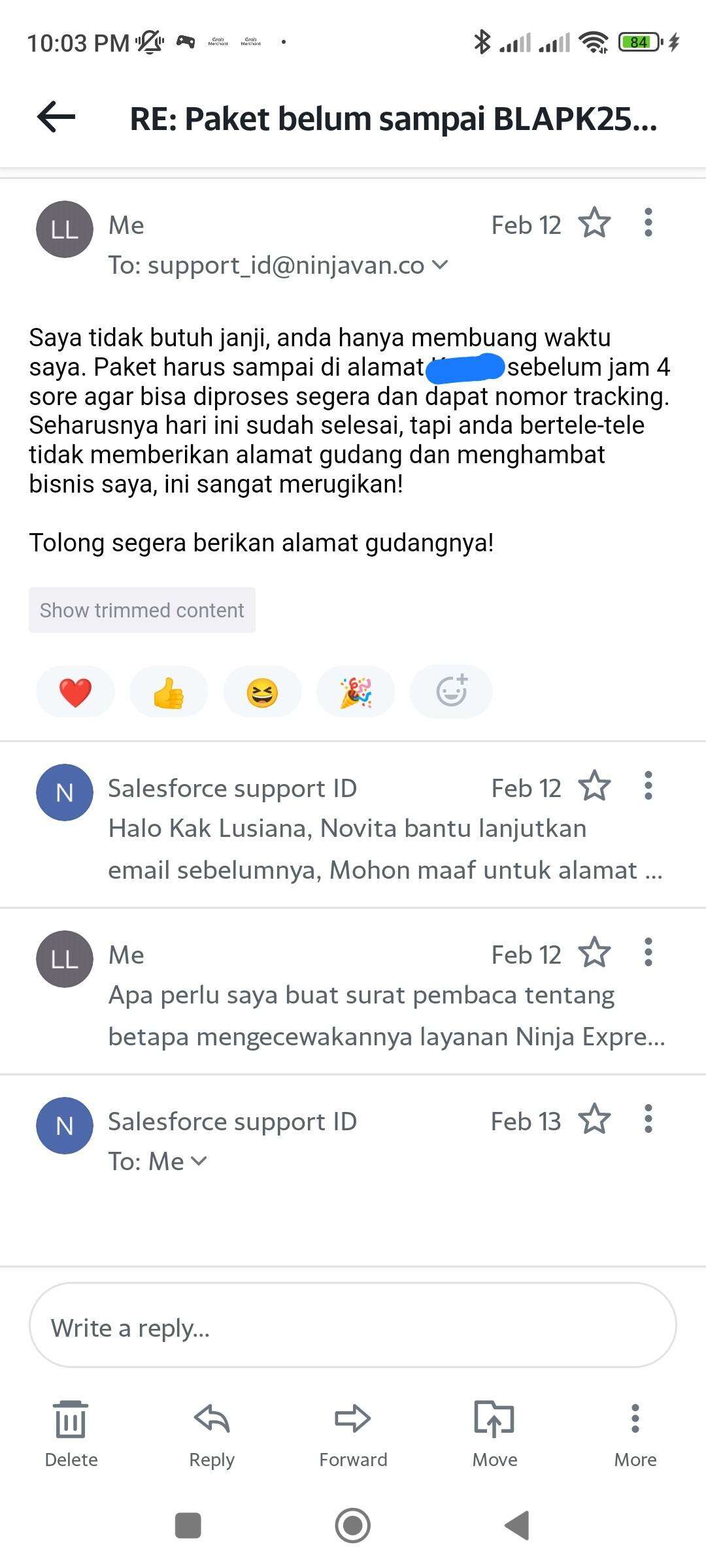Viewport: 706px width, 1568px height.
Task: Show trimmed content of the email
Action: [x=142, y=610]
